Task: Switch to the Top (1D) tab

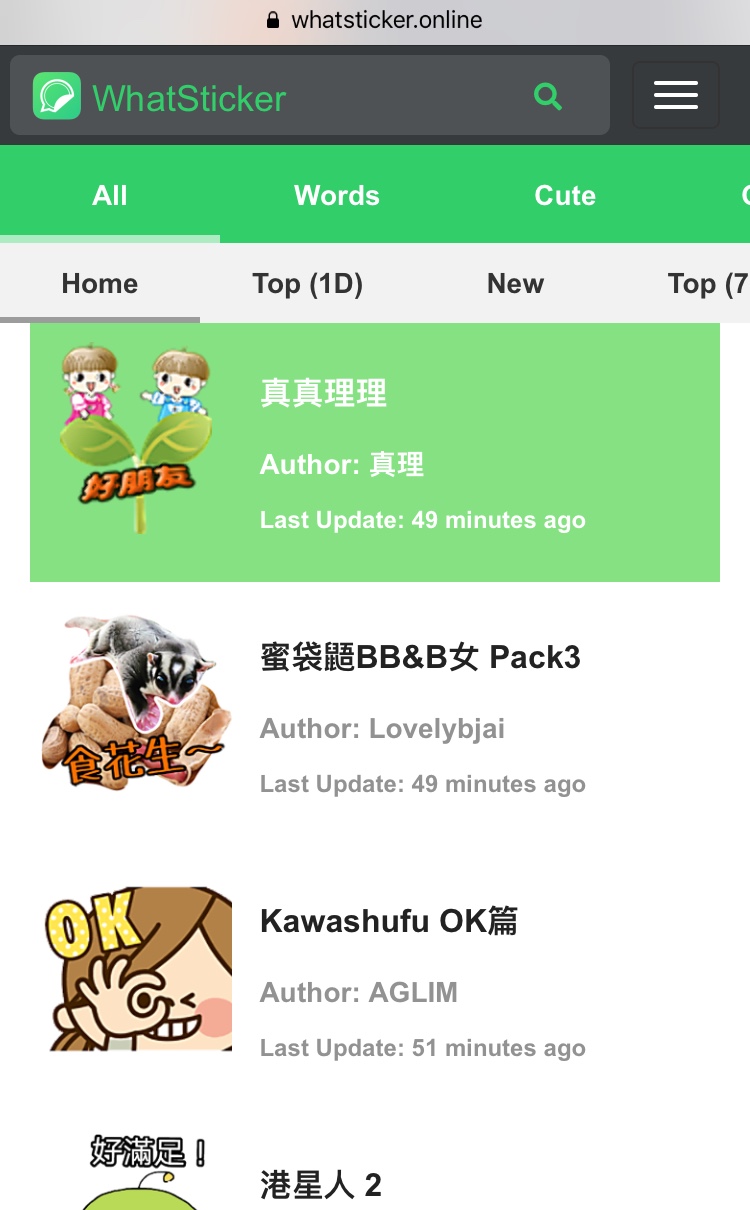Action: (x=307, y=284)
